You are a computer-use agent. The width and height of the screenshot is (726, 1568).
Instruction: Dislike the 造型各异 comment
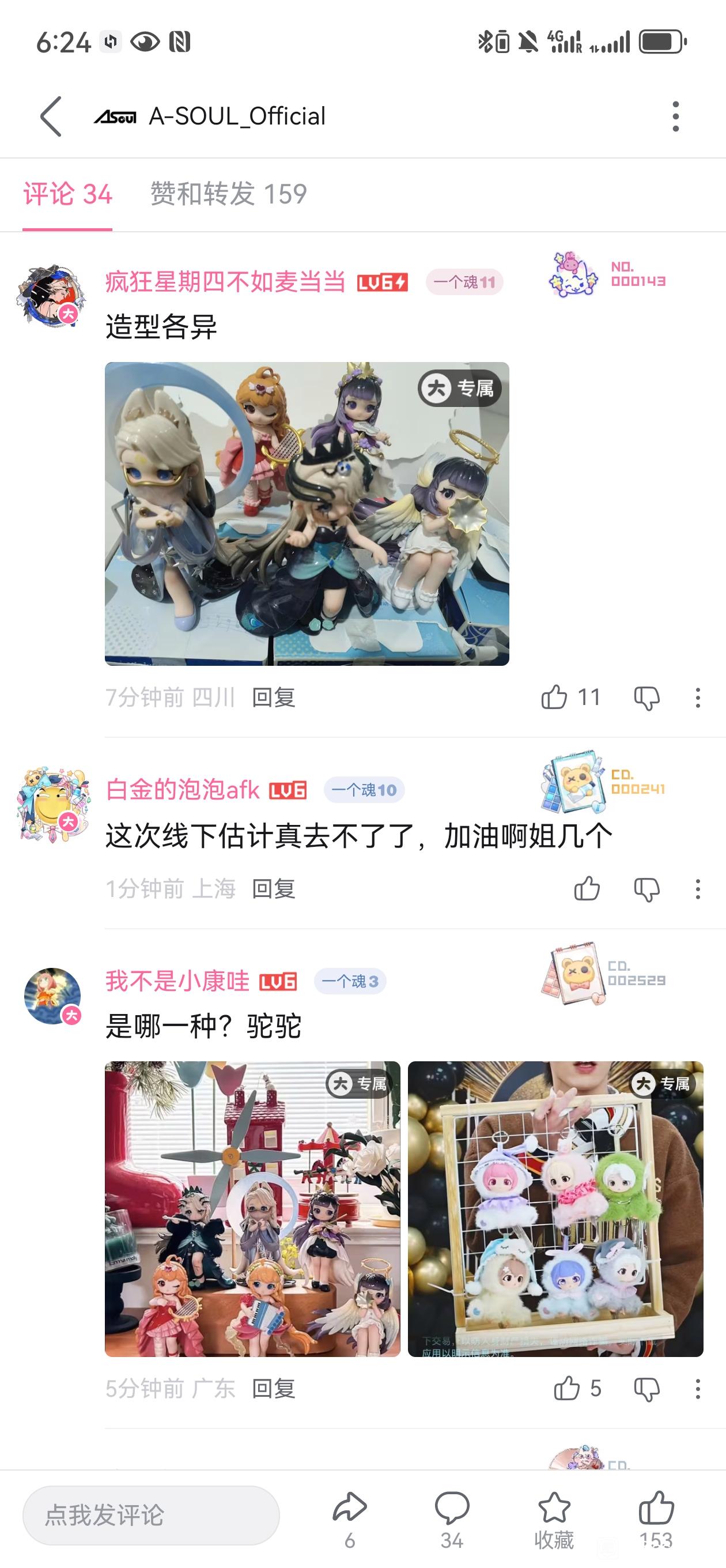click(646, 698)
